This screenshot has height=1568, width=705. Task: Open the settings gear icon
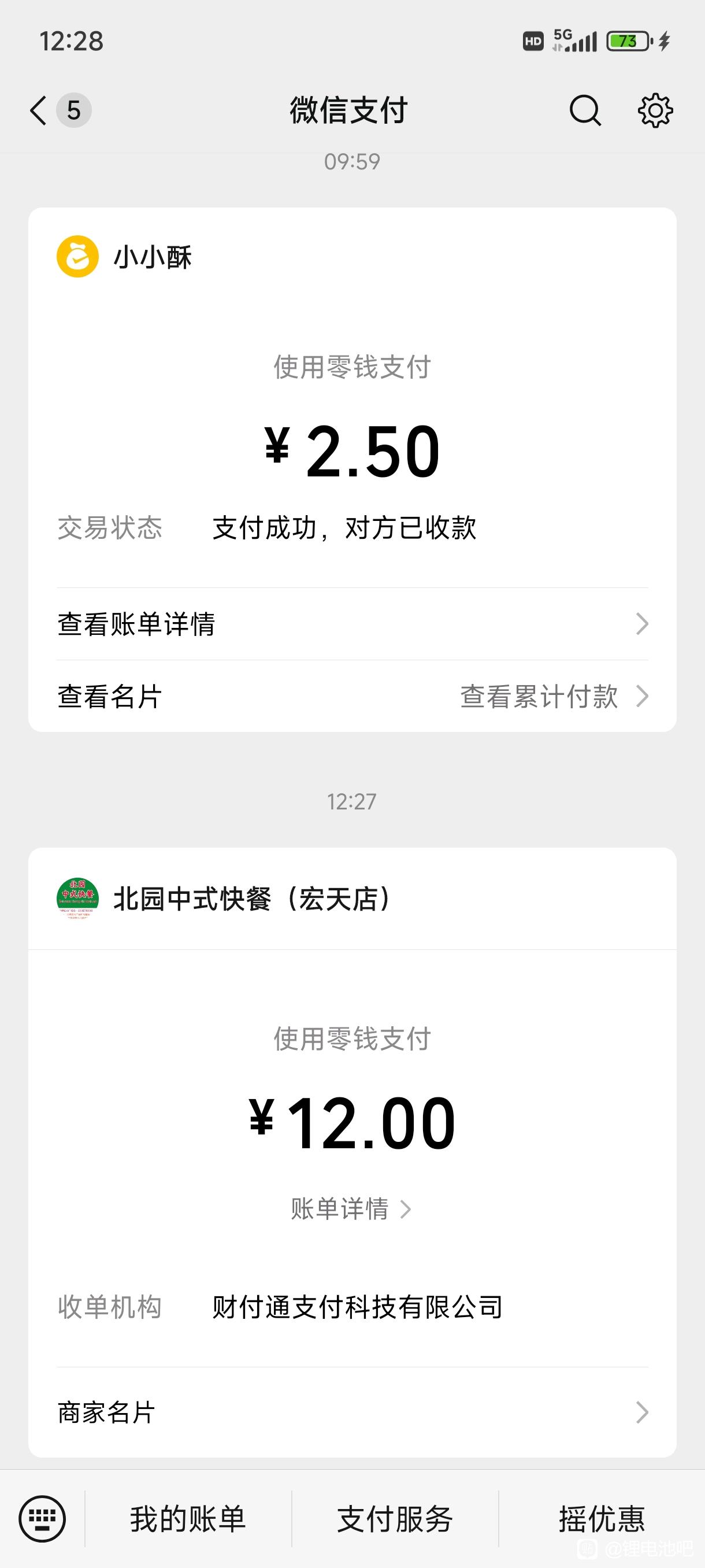click(x=655, y=111)
